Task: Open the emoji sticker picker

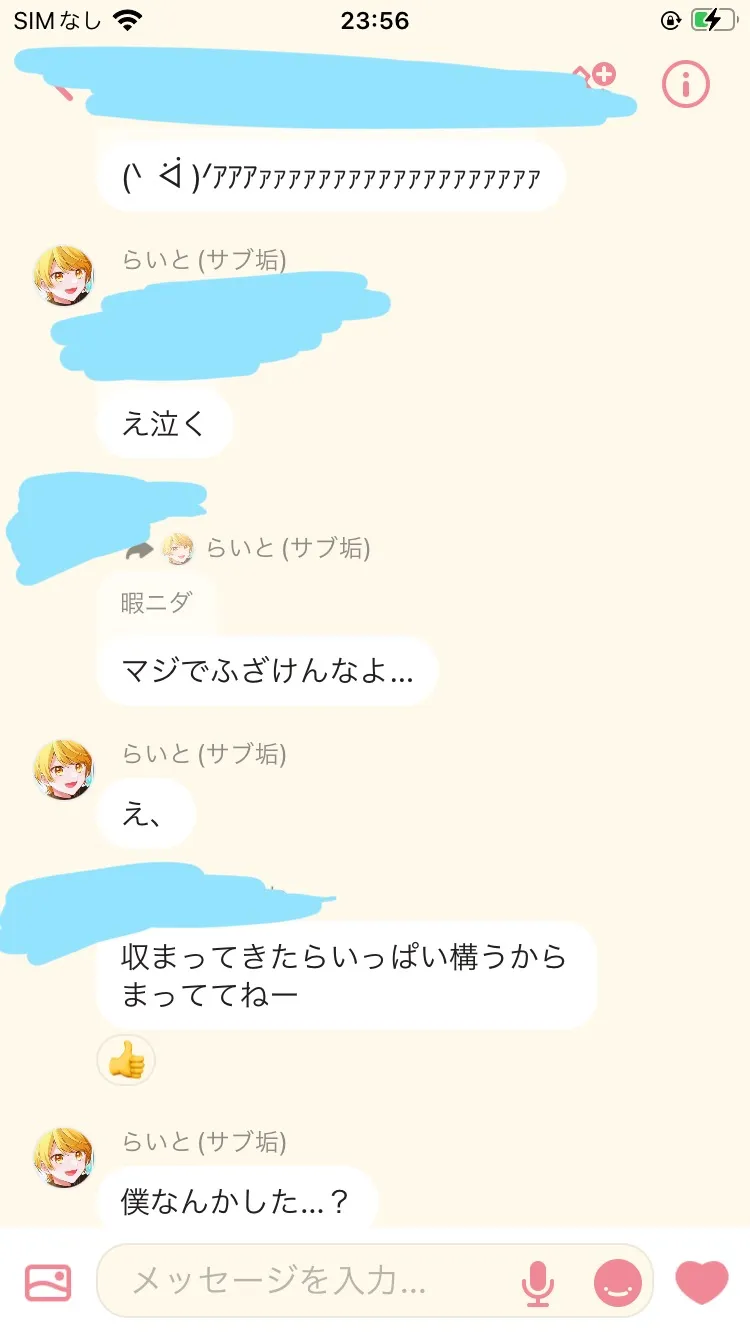Action: pyautogui.click(x=618, y=1282)
